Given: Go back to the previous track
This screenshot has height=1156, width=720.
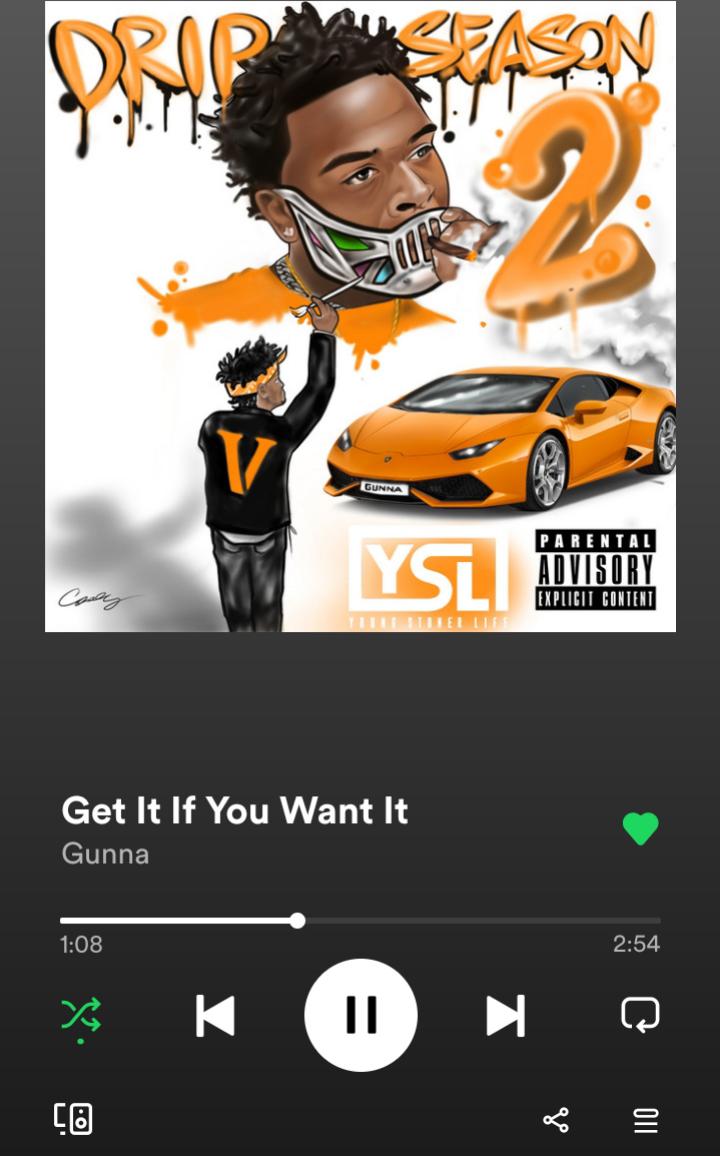Looking at the screenshot, I should point(215,1014).
